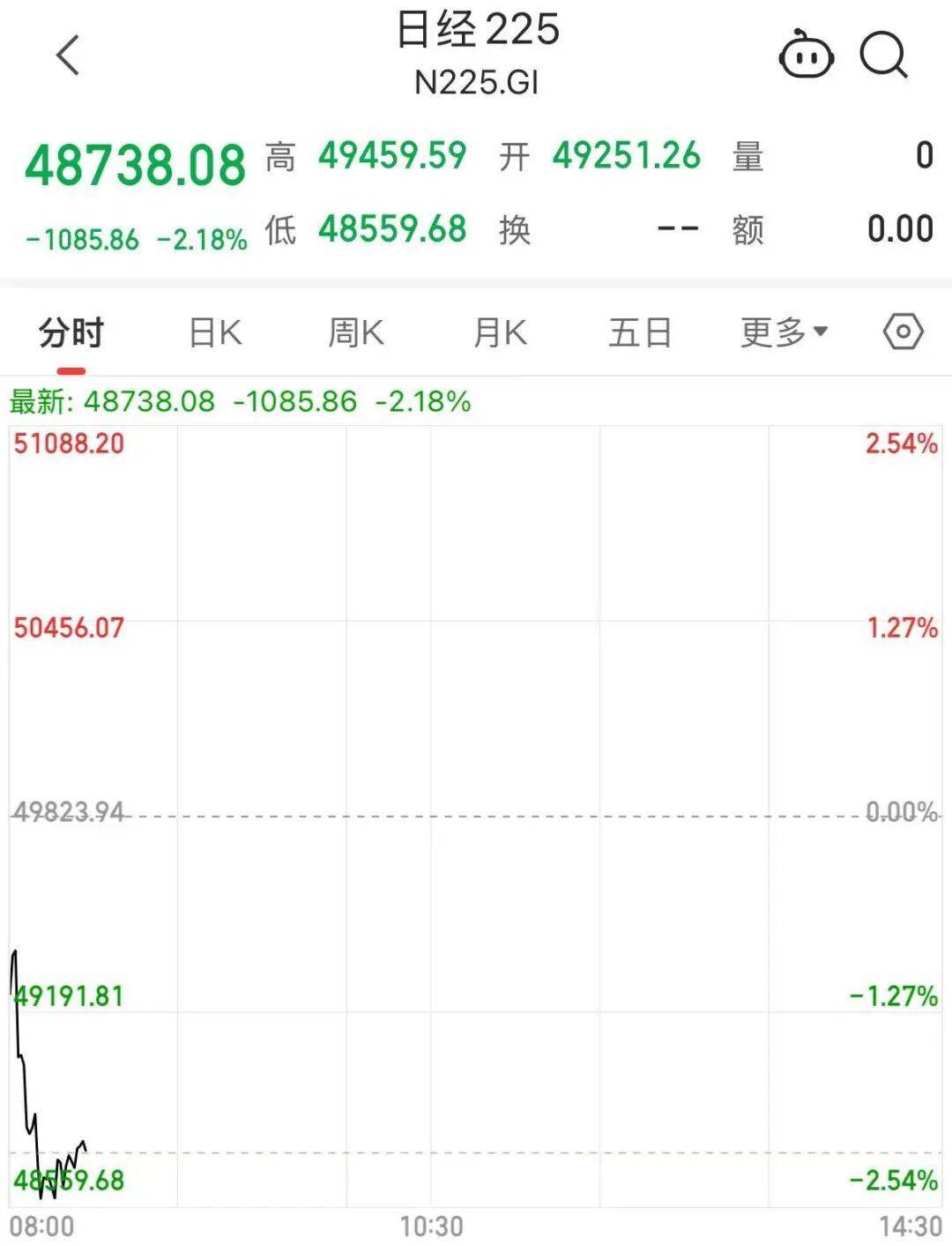Open the search magnifier icon
This screenshot has width=952, height=1246.
point(883,56)
